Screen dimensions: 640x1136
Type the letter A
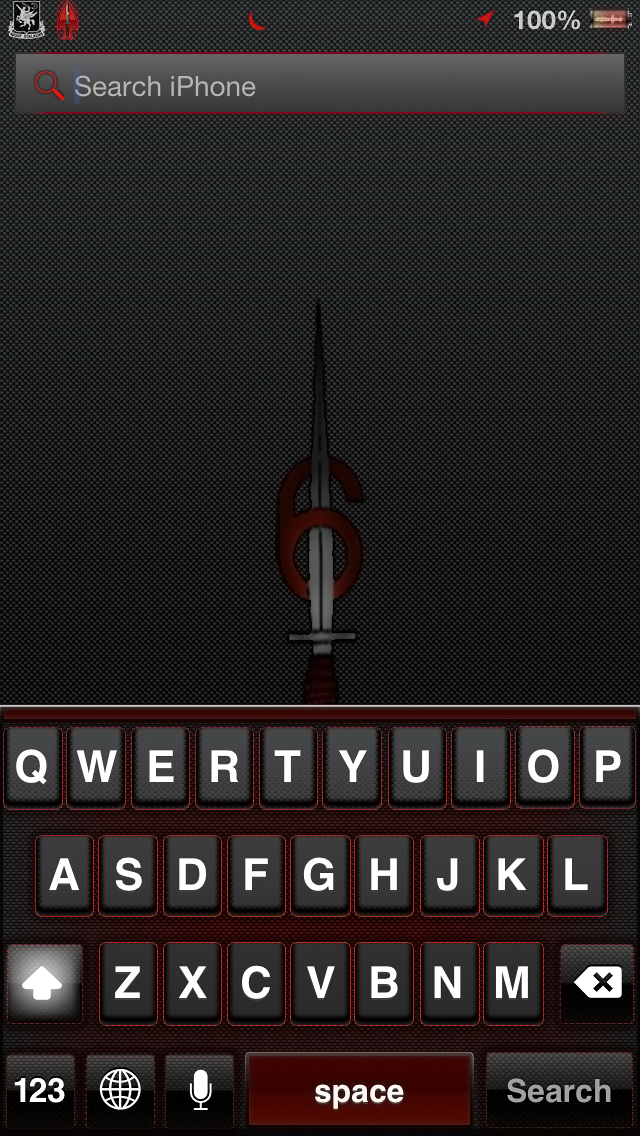click(65, 875)
